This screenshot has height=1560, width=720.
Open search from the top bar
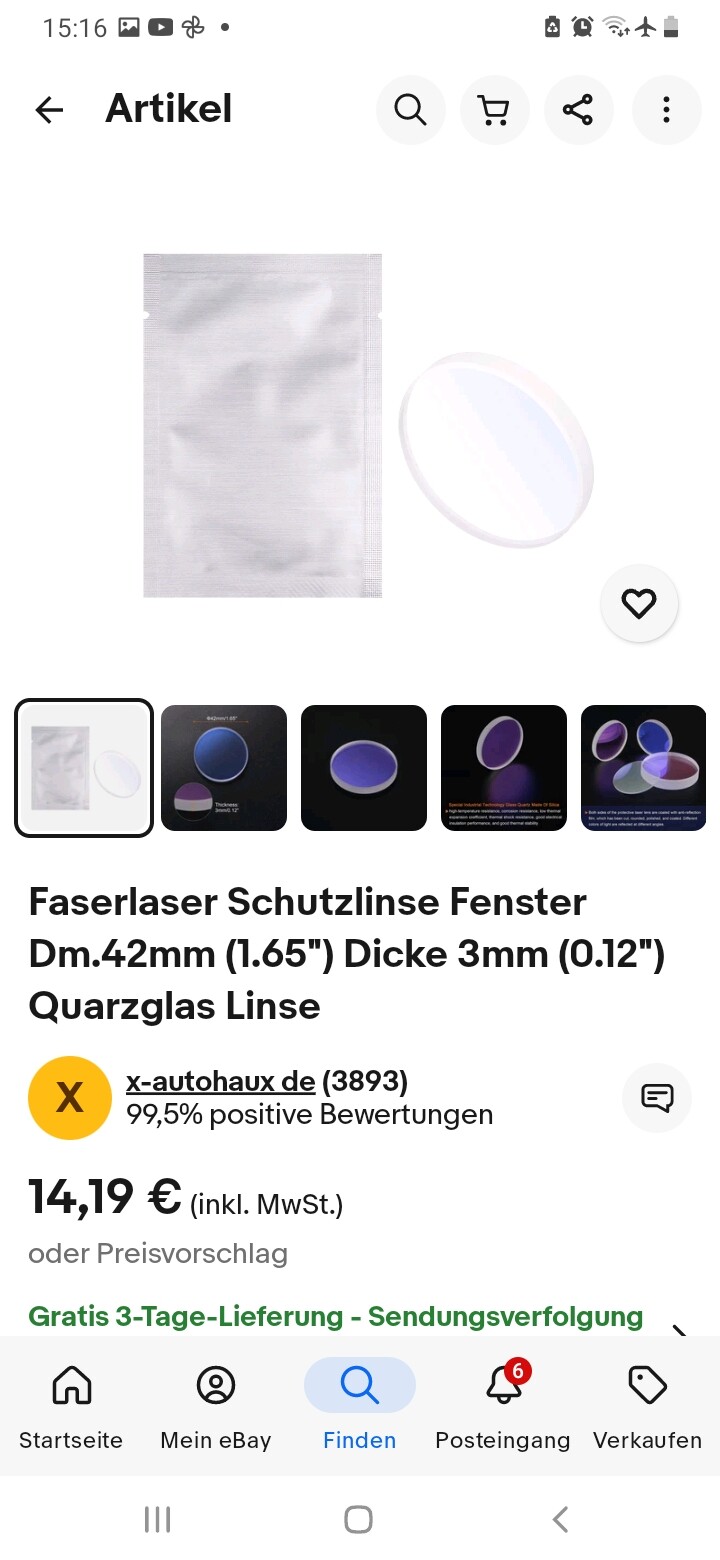[x=410, y=110]
